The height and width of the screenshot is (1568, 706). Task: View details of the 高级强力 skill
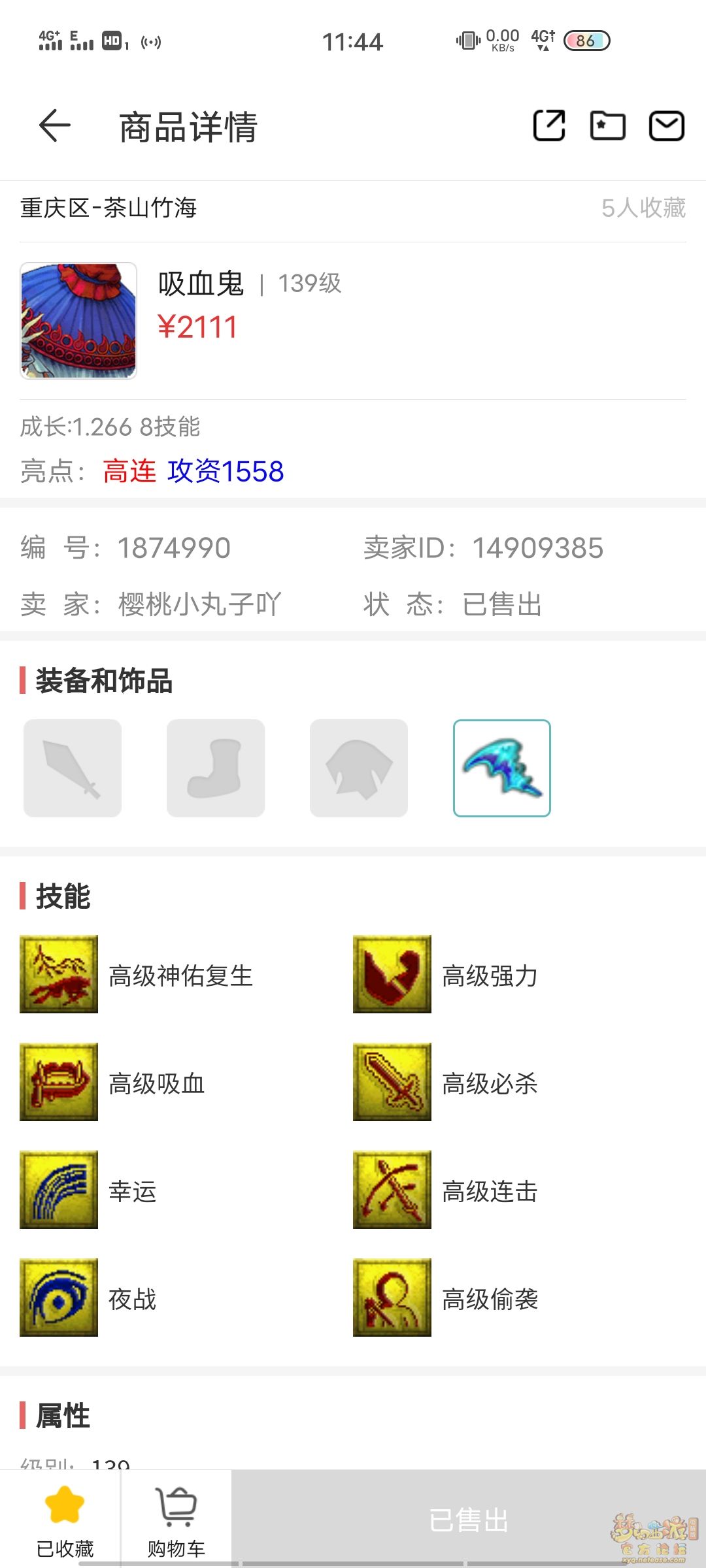coord(392,974)
